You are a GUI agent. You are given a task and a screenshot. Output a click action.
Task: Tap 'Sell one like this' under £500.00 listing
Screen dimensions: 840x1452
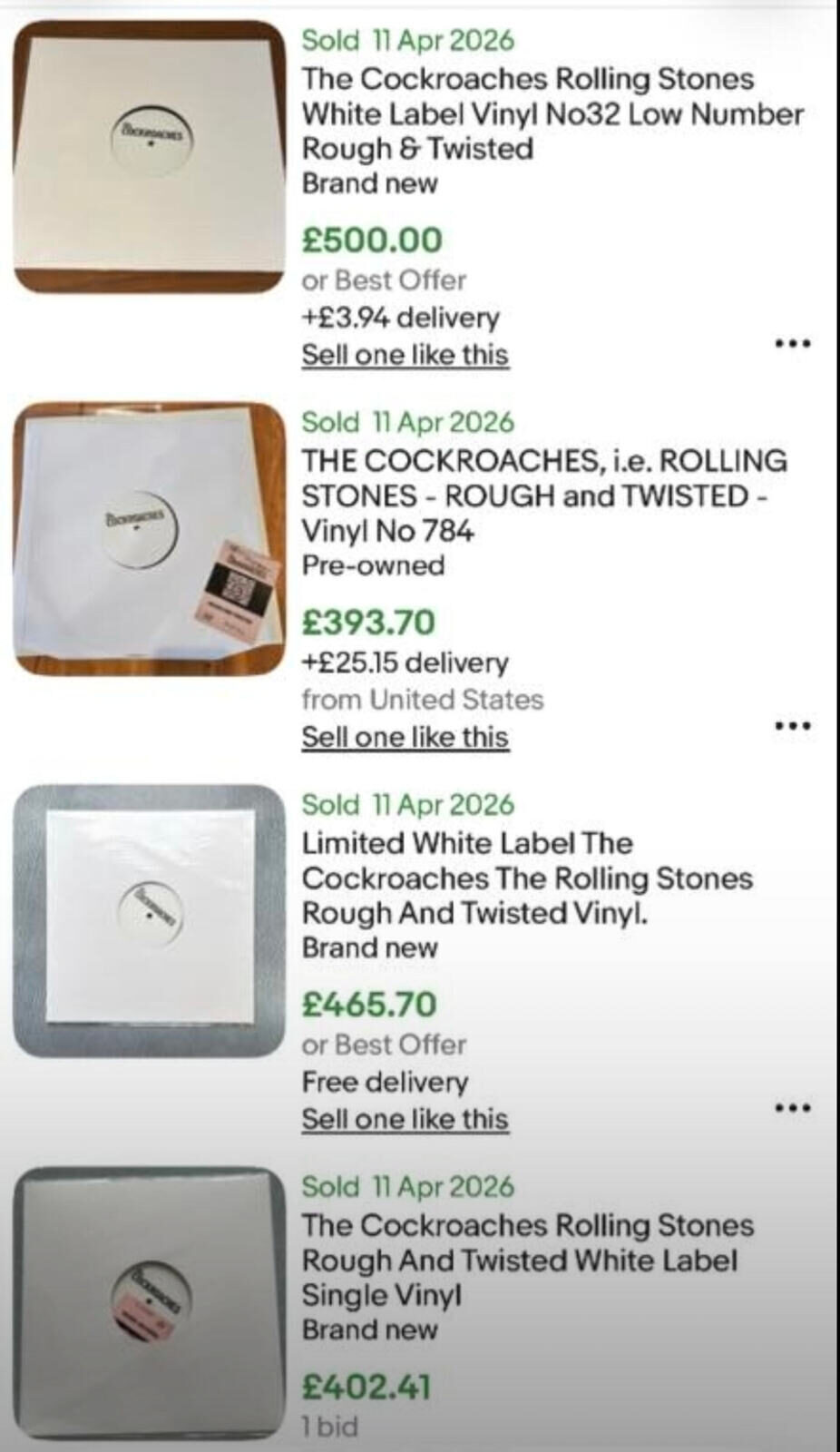pyautogui.click(x=405, y=355)
